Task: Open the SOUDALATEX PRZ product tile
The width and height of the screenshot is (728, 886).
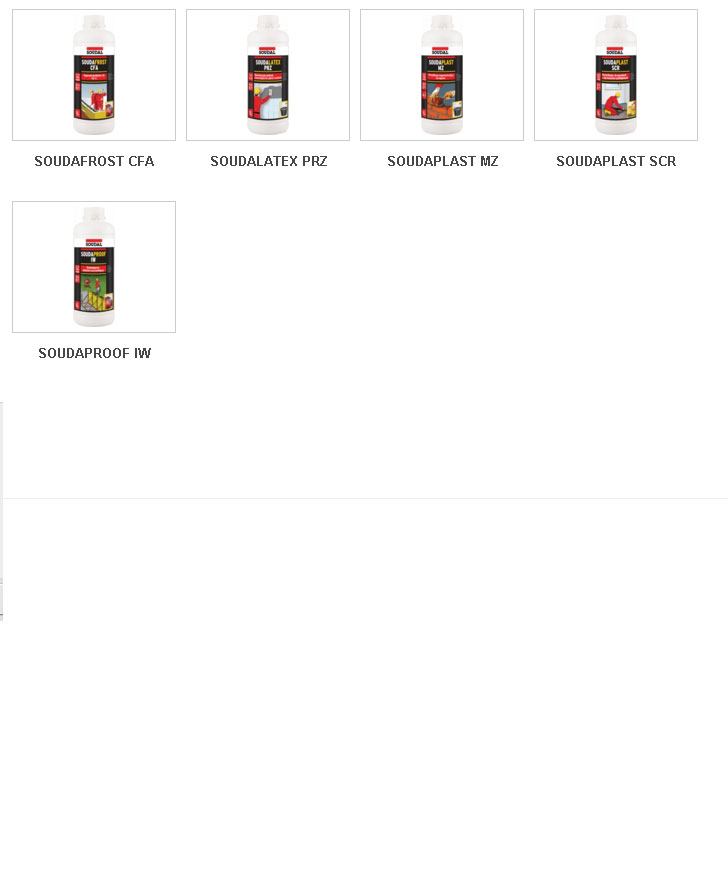Action: 268,75
